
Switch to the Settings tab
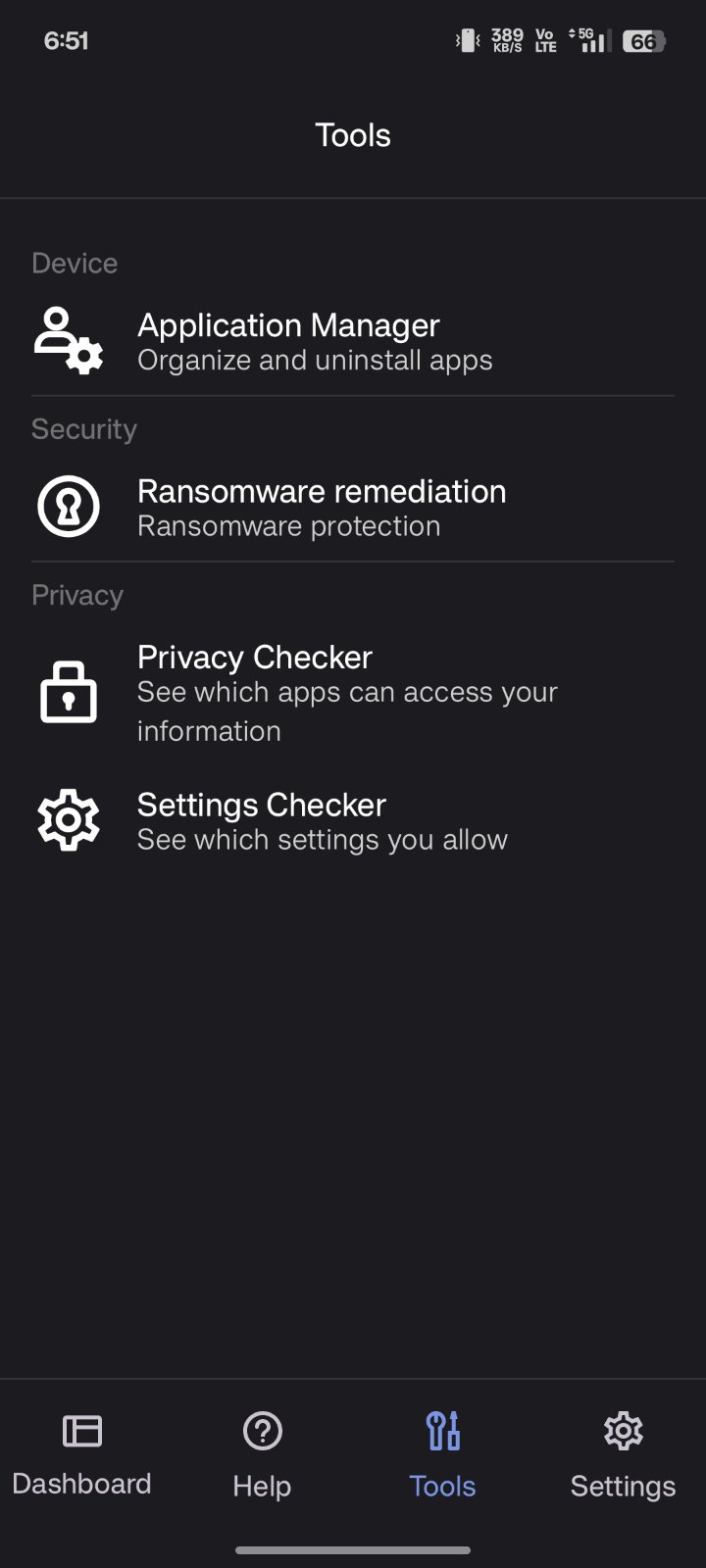pos(623,1455)
